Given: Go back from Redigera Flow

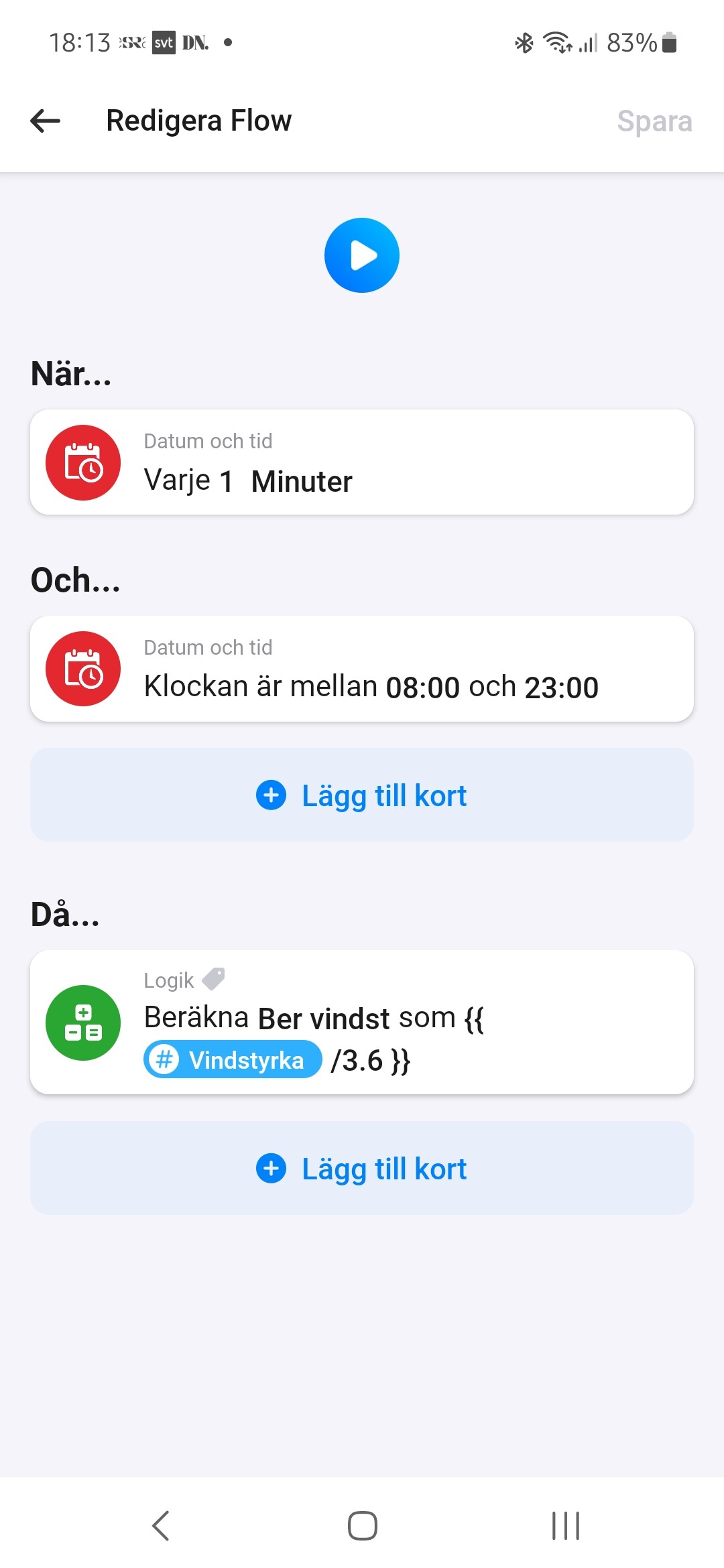Looking at the screenshot, I should point(46,121).
